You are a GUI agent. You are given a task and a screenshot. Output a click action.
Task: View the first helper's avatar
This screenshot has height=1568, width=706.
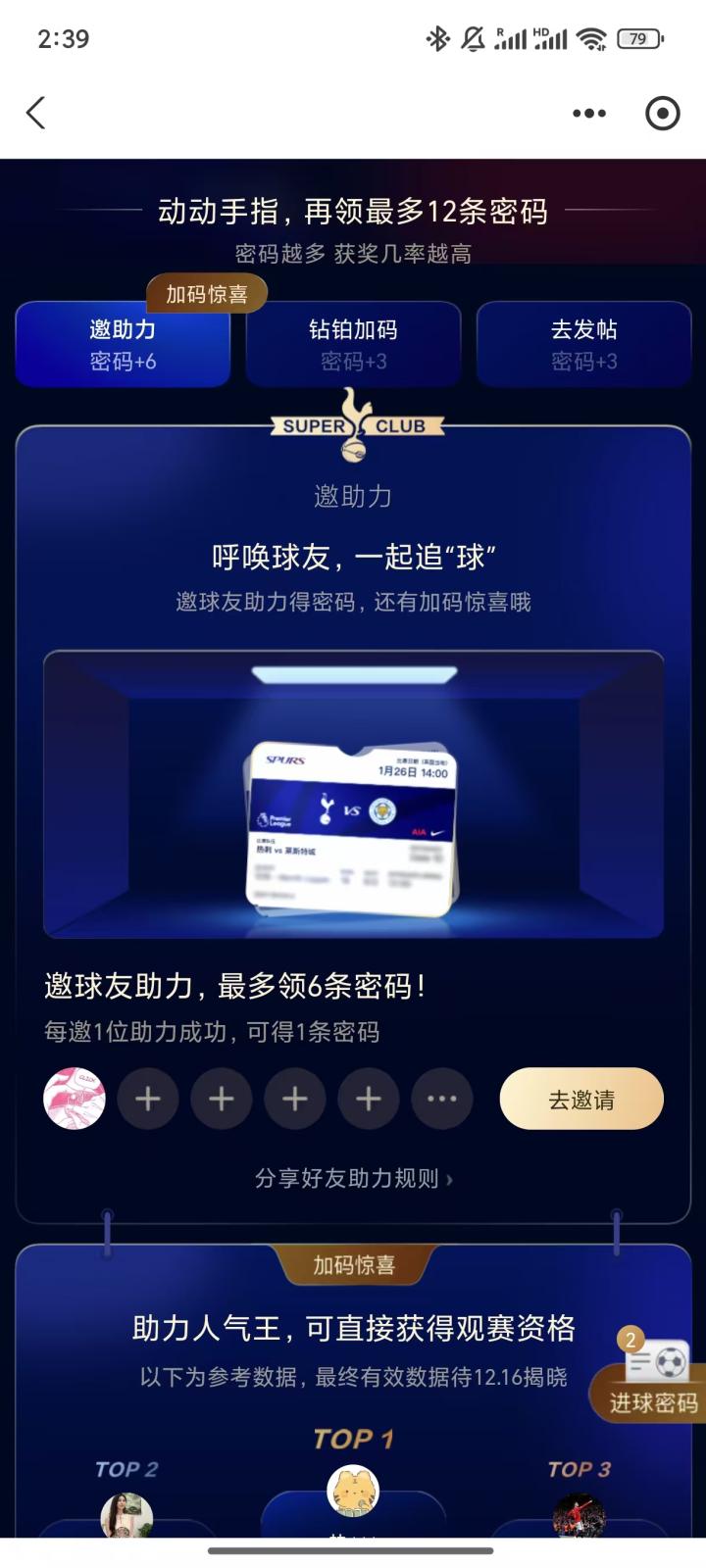point(75,1100)
